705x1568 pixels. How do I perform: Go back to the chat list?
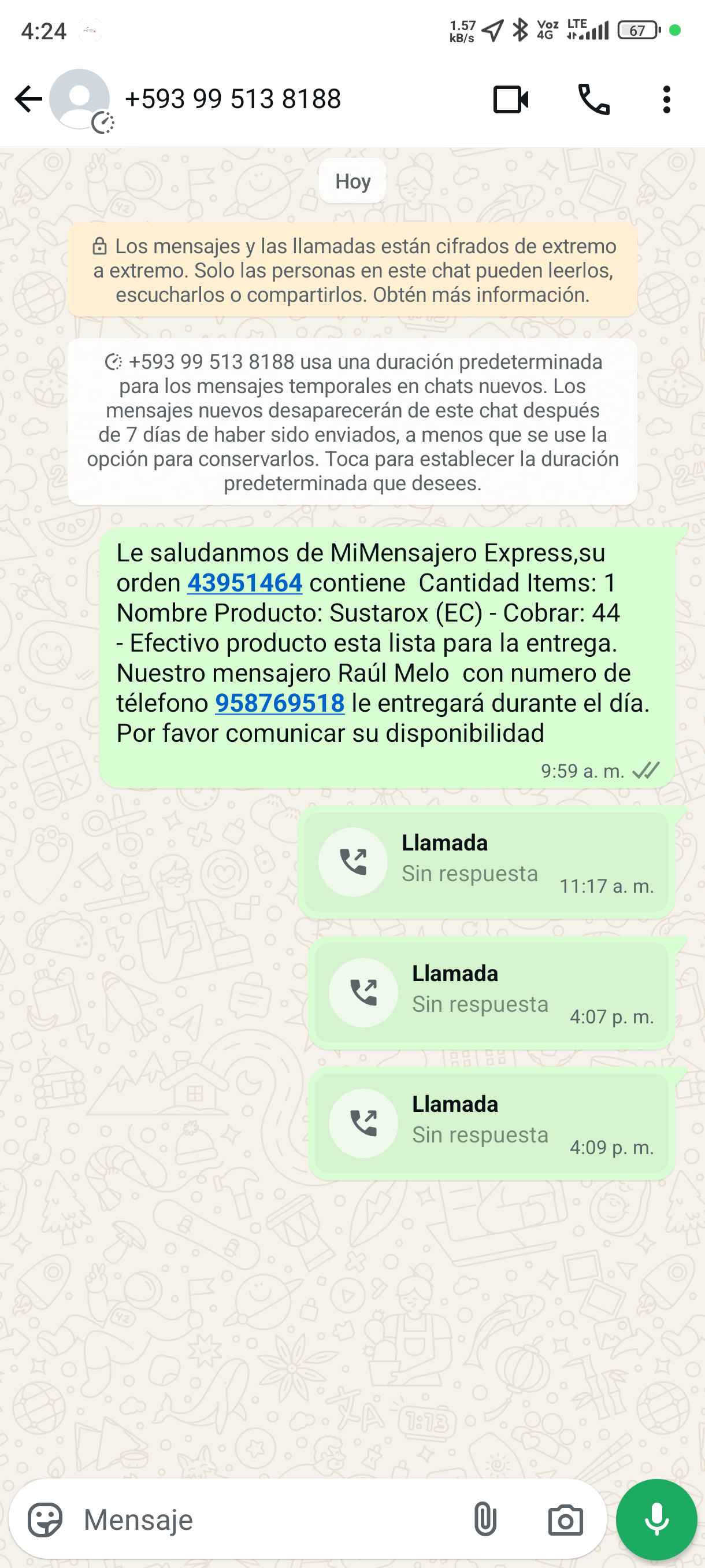point(28,99)
